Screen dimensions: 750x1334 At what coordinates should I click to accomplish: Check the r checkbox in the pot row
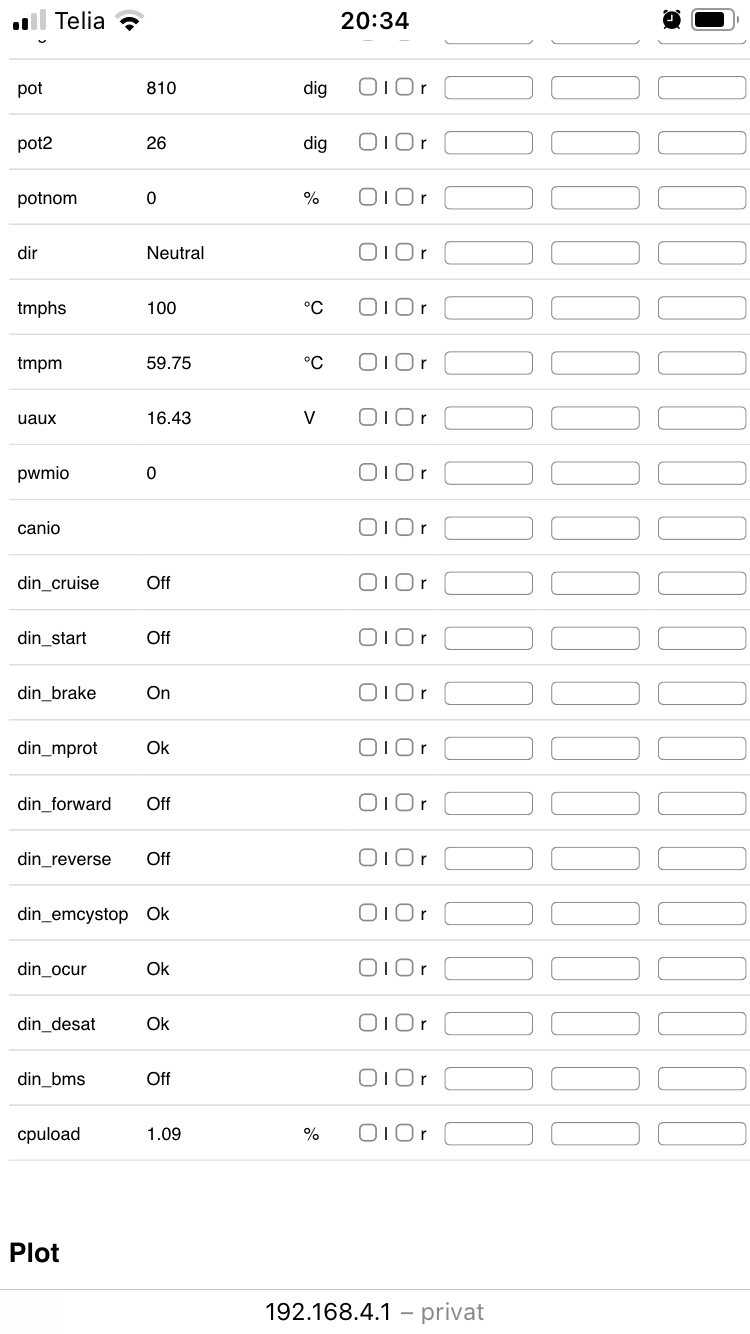pyautogui.click(x=404, y=87)
